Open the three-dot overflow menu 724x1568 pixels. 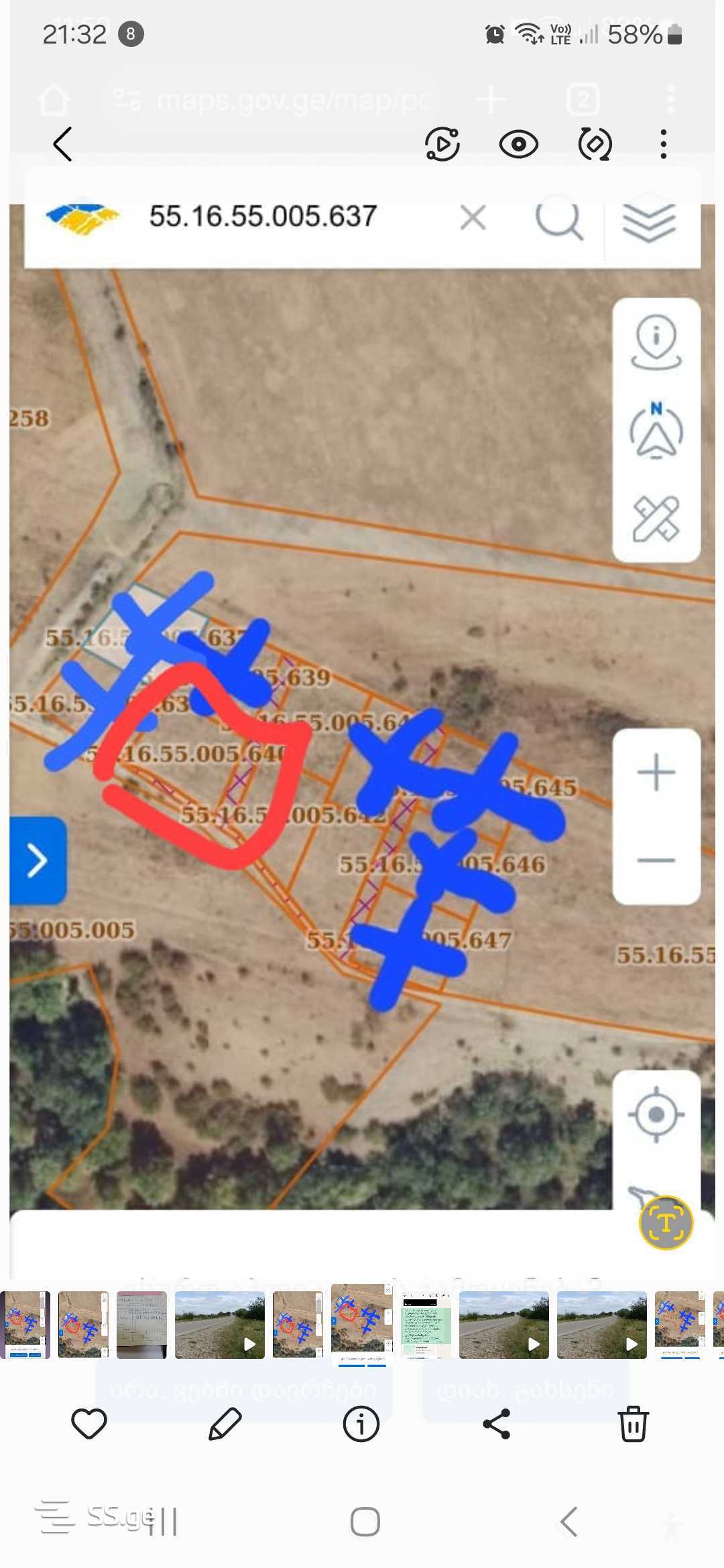pos(663,144)
